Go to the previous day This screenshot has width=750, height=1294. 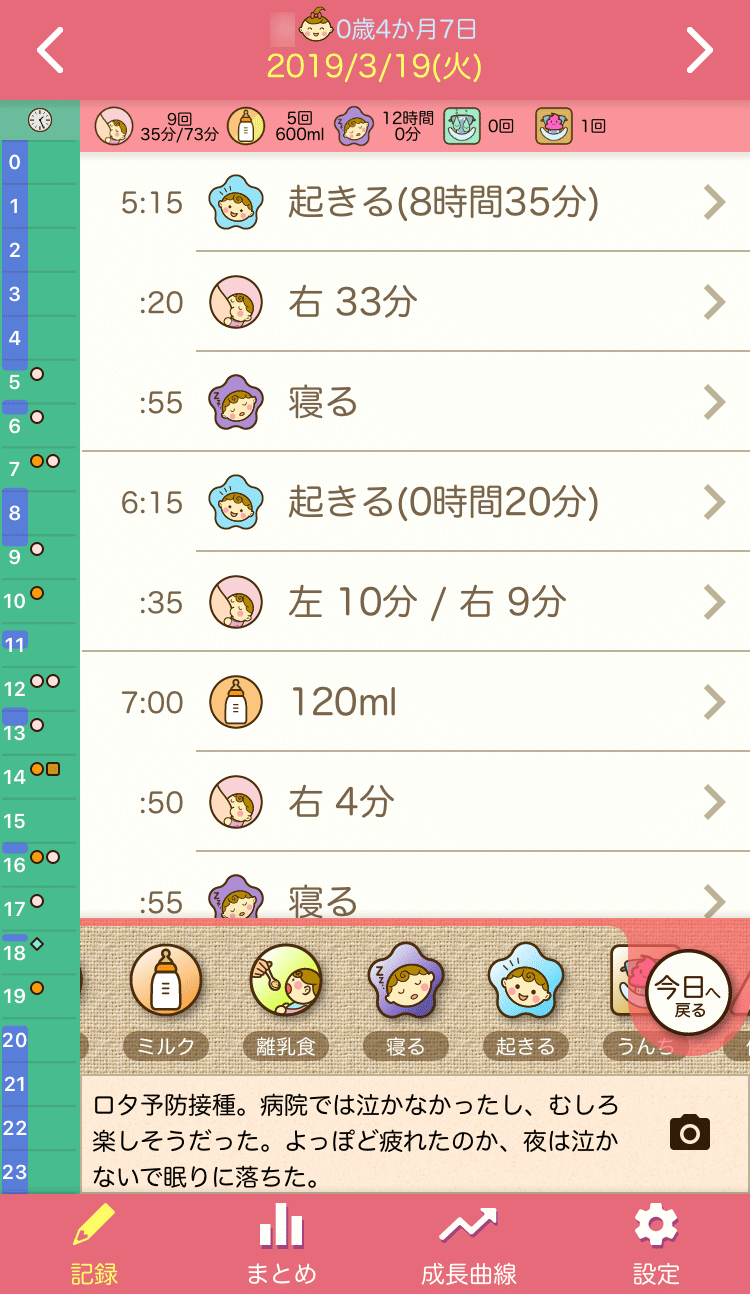click(x=50, y=50)
